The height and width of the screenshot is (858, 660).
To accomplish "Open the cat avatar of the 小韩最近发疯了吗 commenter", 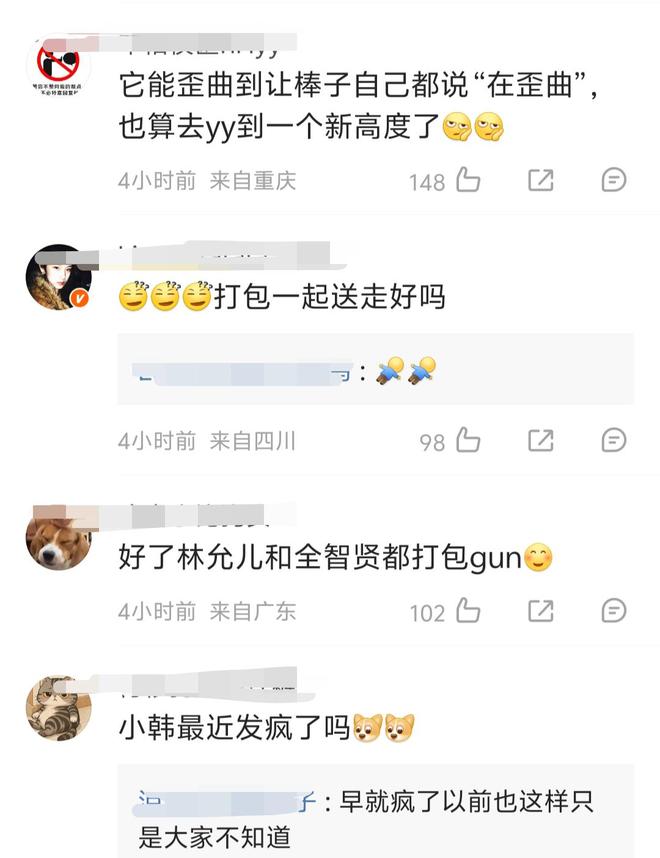I will click(x=59, y=709).
